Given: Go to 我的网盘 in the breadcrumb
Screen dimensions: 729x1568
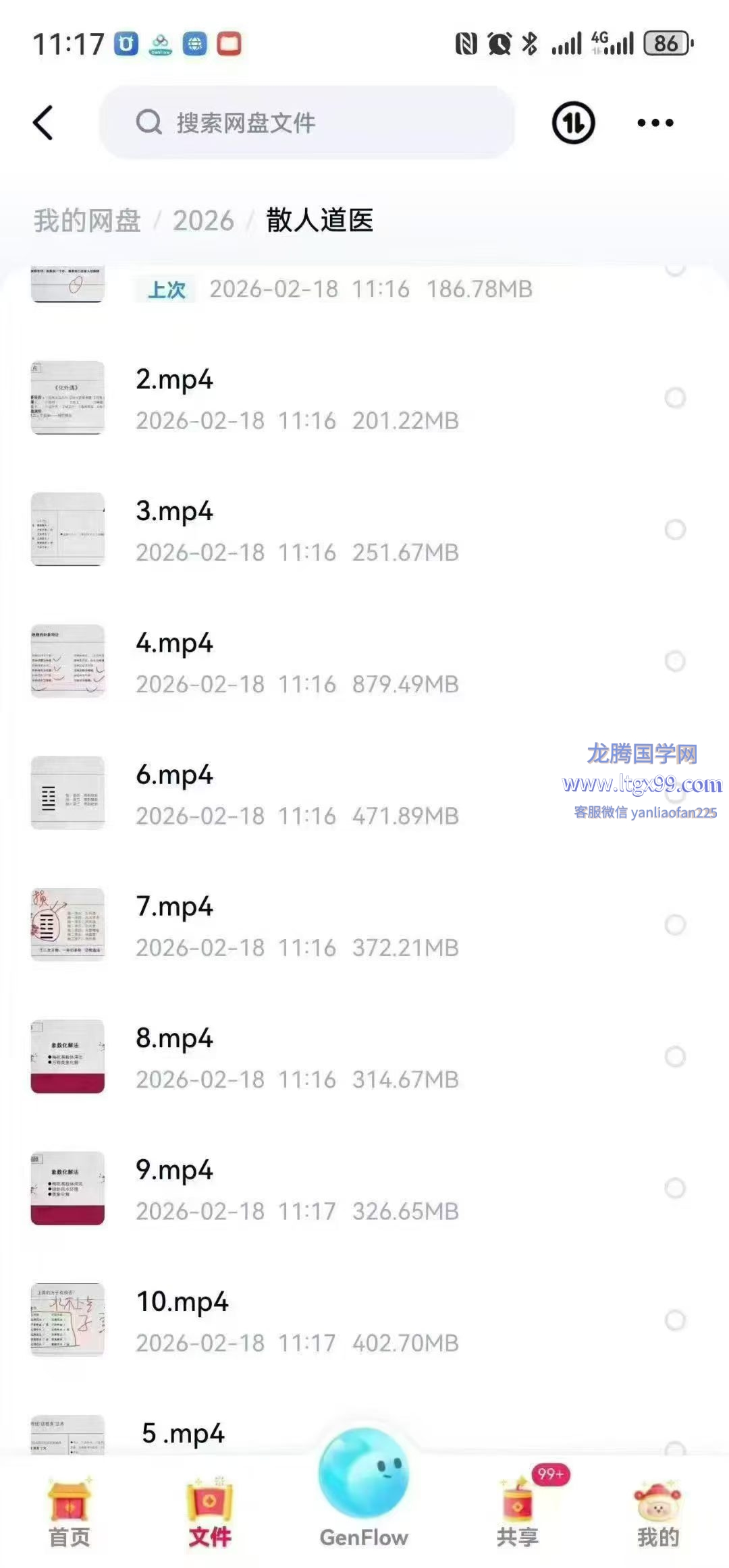Looking at the screenshot, I should [x=87, y=221].
